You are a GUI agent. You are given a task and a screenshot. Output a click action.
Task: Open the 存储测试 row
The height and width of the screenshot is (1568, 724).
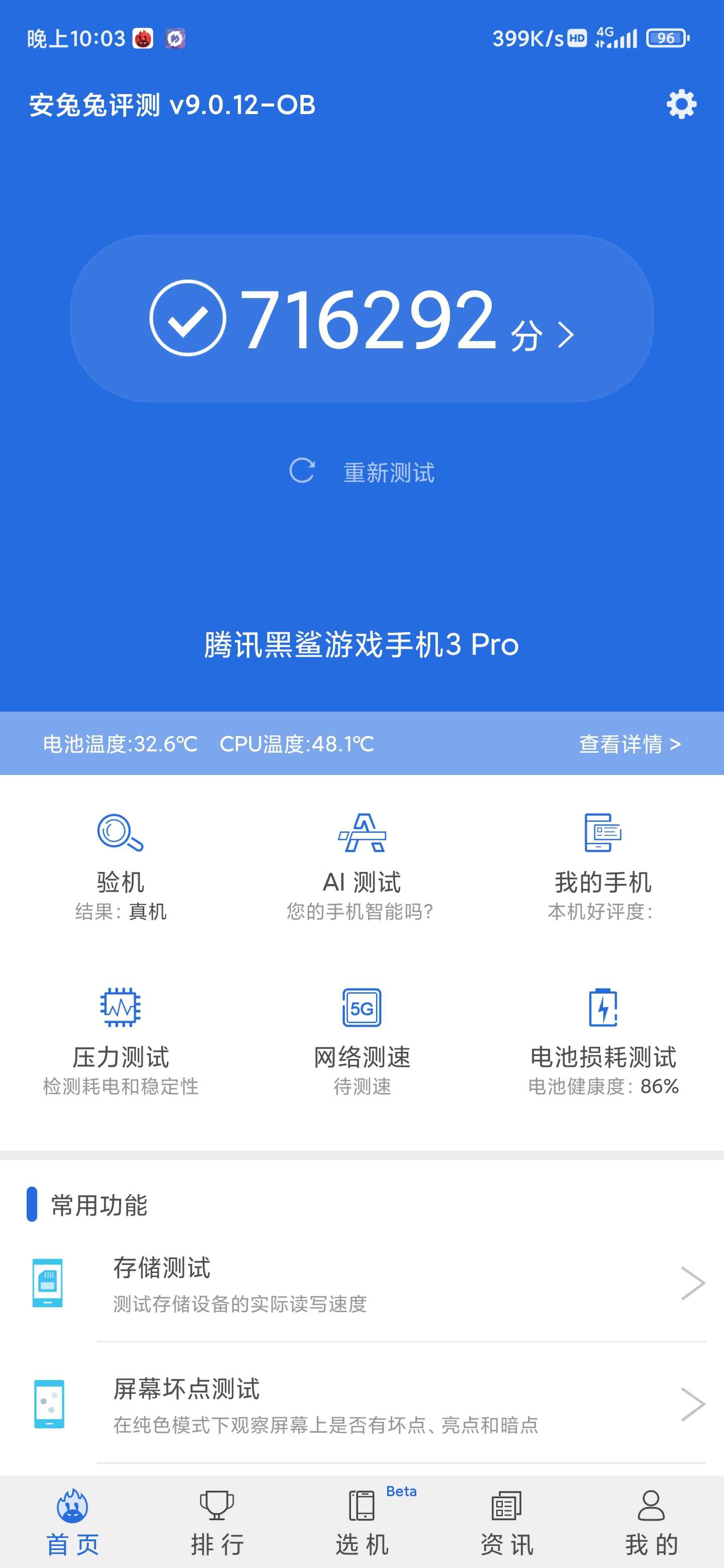click(x=361, y=1283)
